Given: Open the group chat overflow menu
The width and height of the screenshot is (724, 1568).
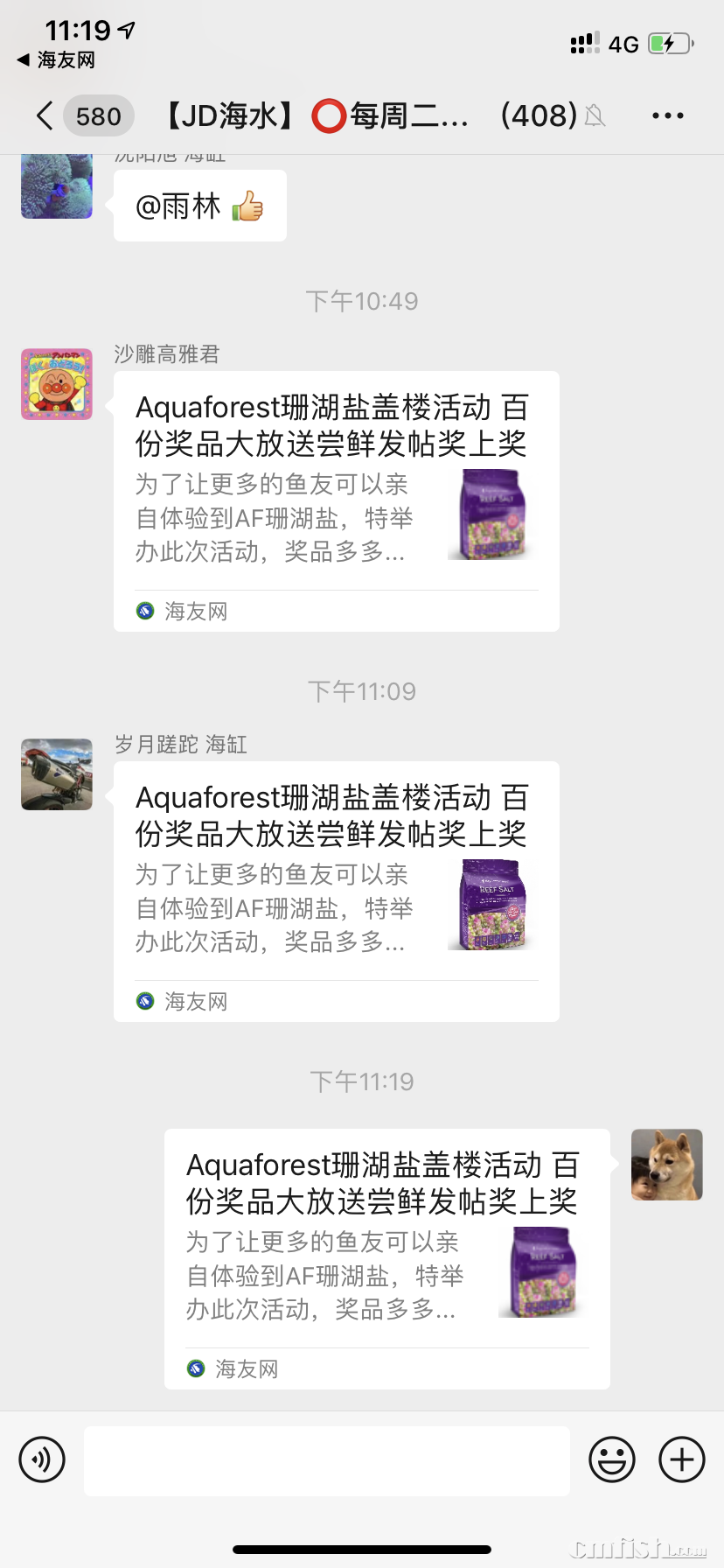Looking at the screenshot, I should click(667, 115).
